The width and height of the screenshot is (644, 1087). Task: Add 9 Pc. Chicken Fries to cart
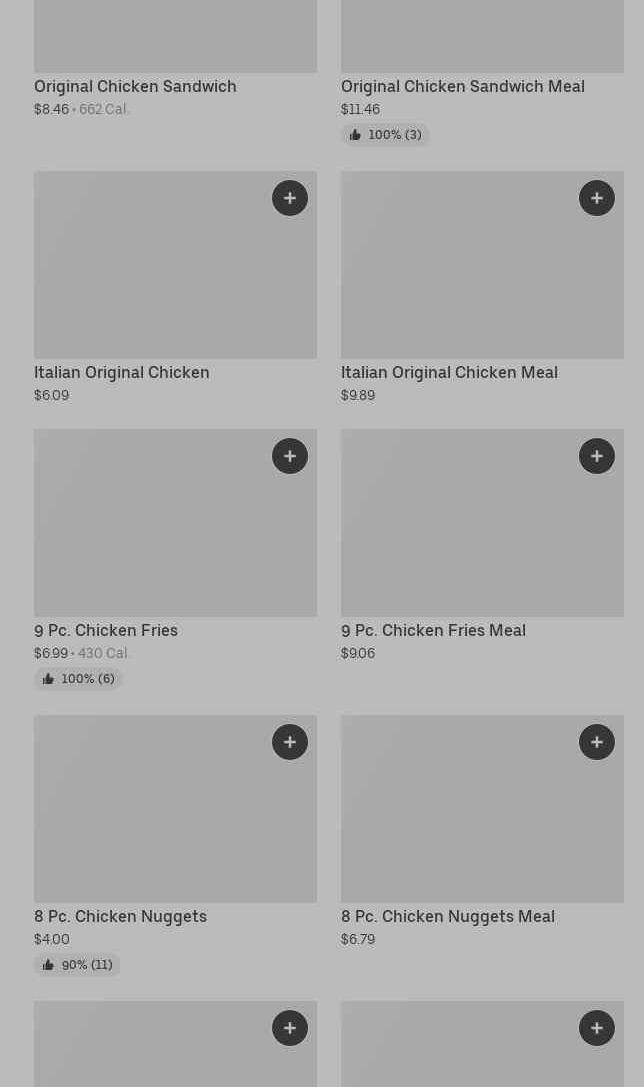[290, 456]
